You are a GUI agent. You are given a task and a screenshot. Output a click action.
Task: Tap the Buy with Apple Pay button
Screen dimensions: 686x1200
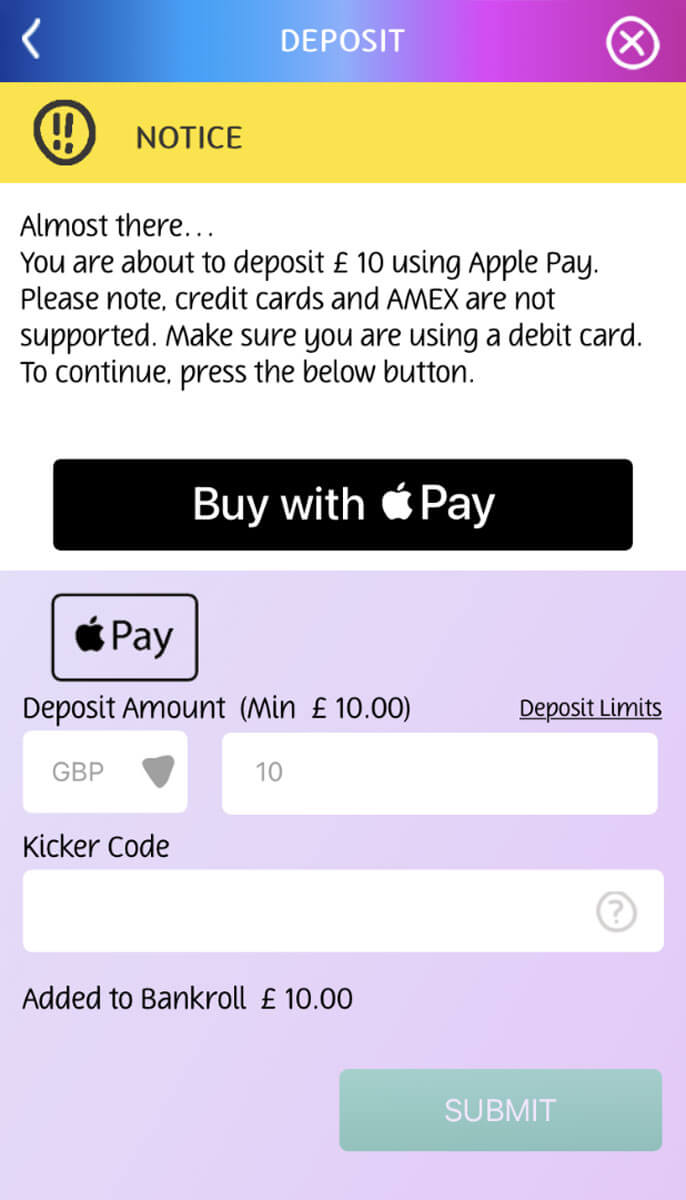point(343,504)
